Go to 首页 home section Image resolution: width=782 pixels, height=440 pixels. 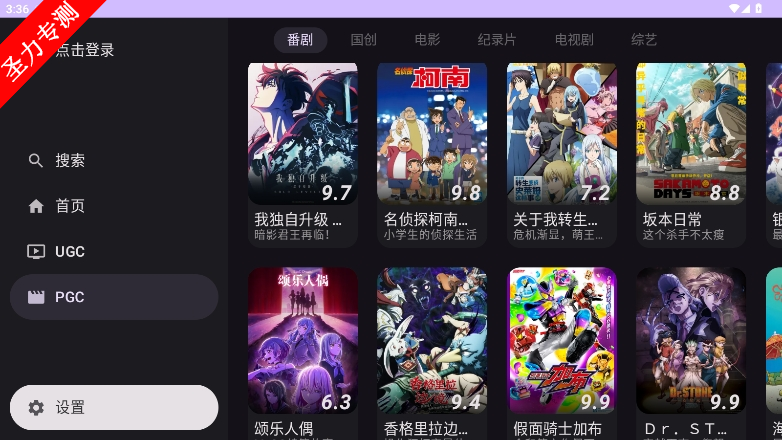click(70, 205)
